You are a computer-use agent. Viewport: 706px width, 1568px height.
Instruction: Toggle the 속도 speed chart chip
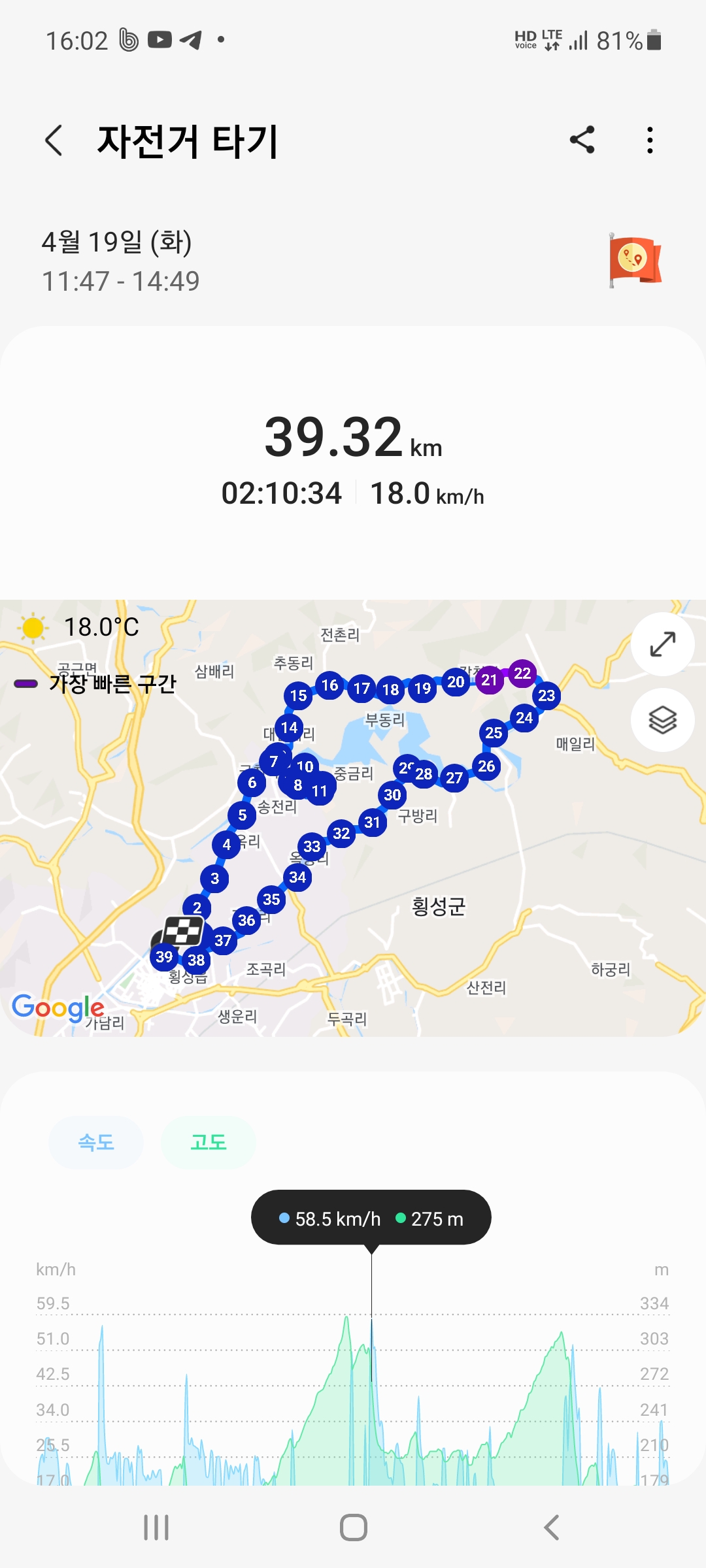(x=96, y=1142)
